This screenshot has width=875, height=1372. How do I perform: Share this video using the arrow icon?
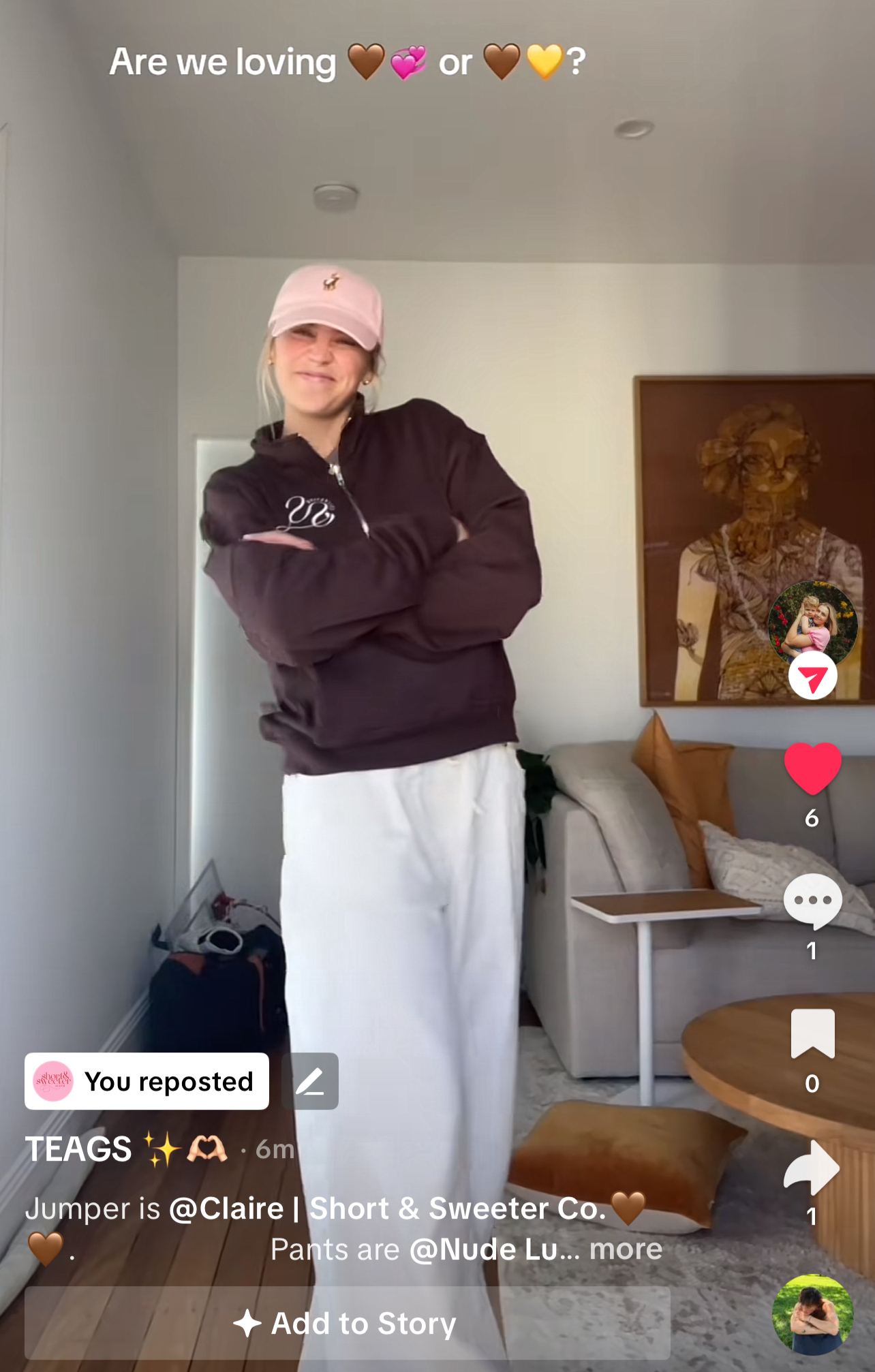pos(812,1167)
